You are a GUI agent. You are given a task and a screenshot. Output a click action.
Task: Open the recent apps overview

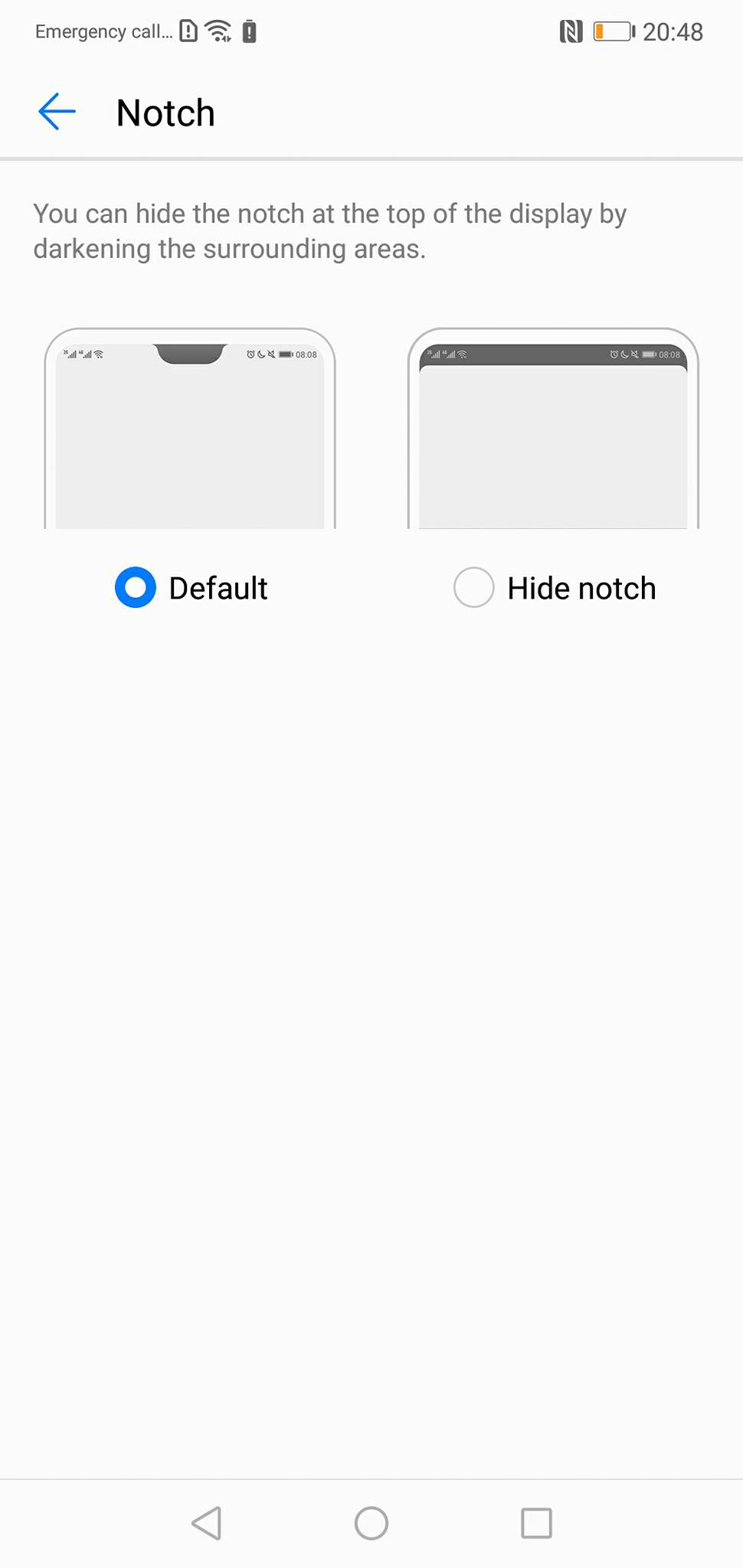click(x=536, y=1523)
